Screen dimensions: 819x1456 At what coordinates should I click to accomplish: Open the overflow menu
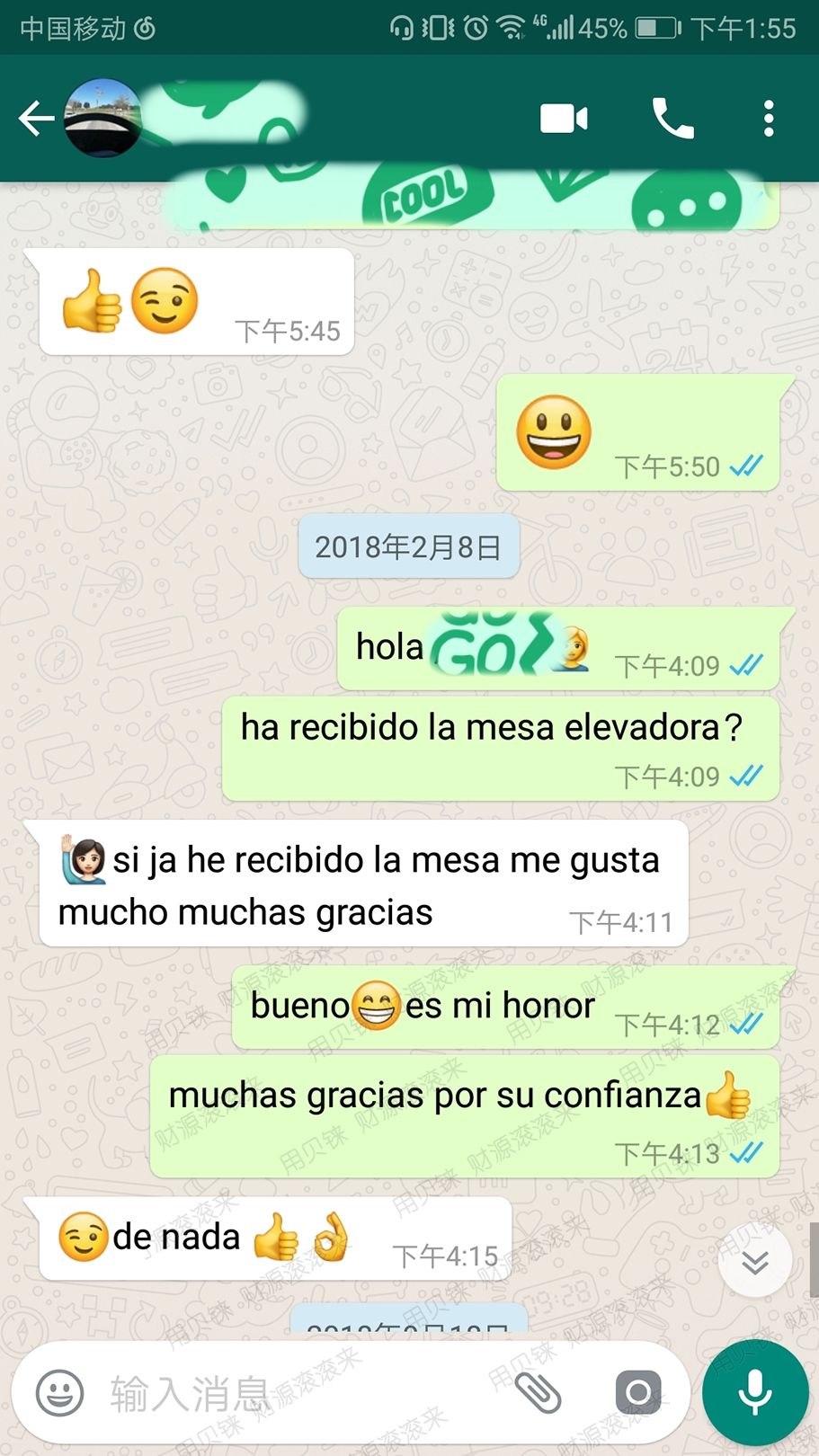pyautogui.click(x=768, y=119)
